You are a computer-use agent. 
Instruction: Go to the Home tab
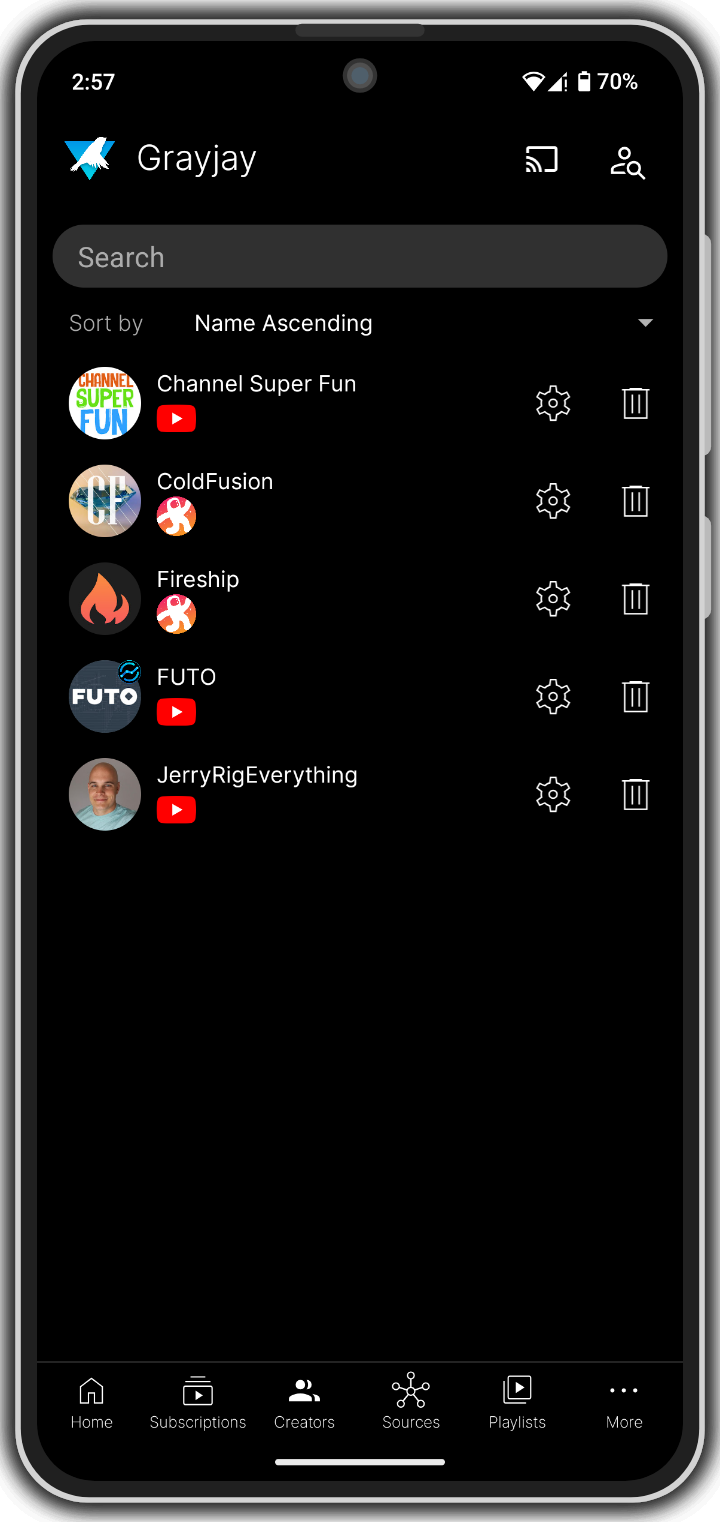[91, 1403]
